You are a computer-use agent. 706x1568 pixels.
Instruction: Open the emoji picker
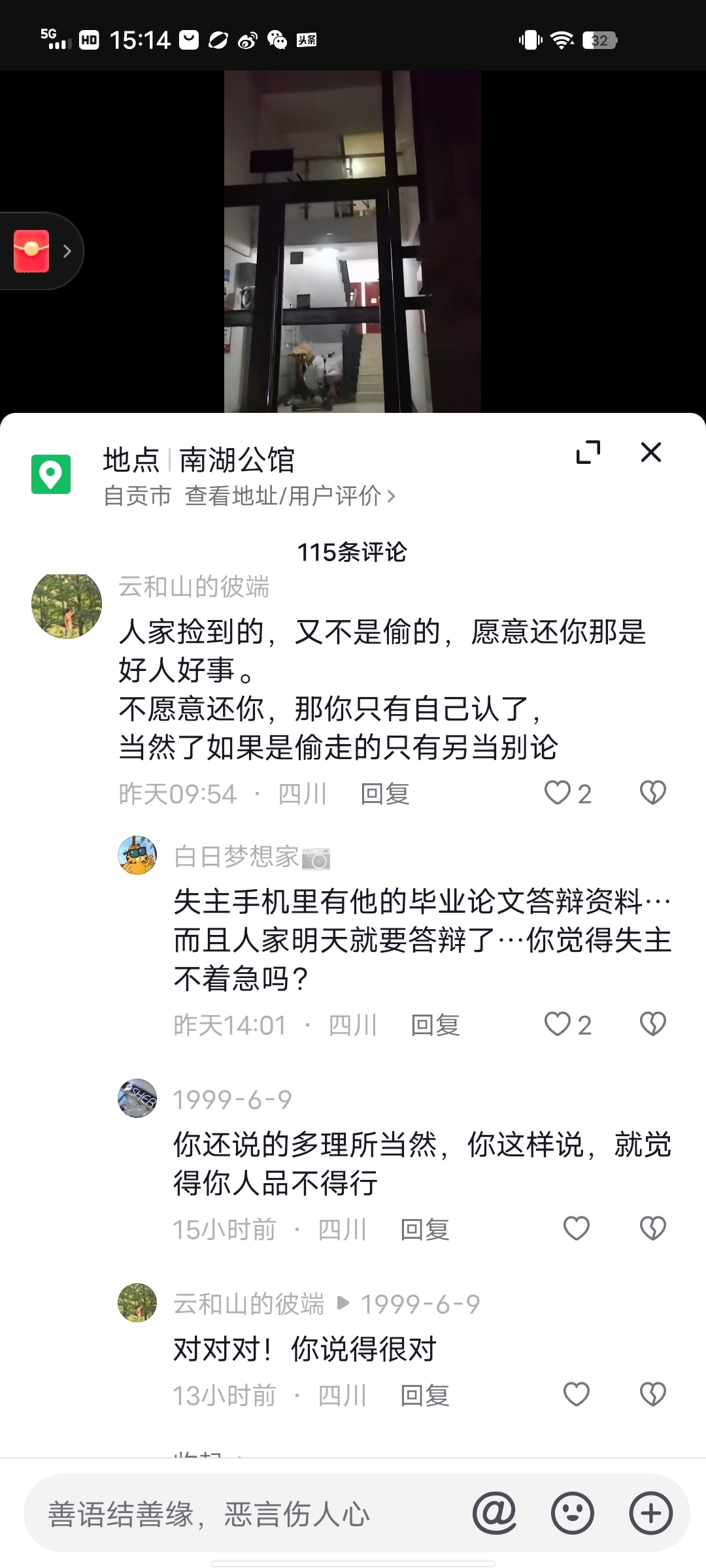[573, 1513]
